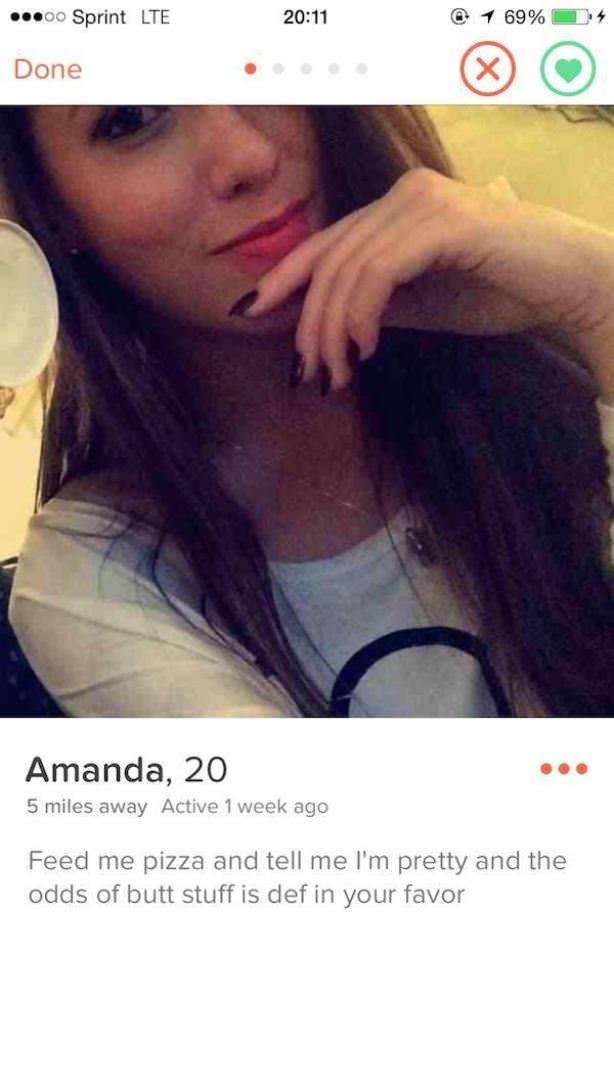Tap the profile photo to view next
Screen dimensions: 614x1091
tap(307, 410)
